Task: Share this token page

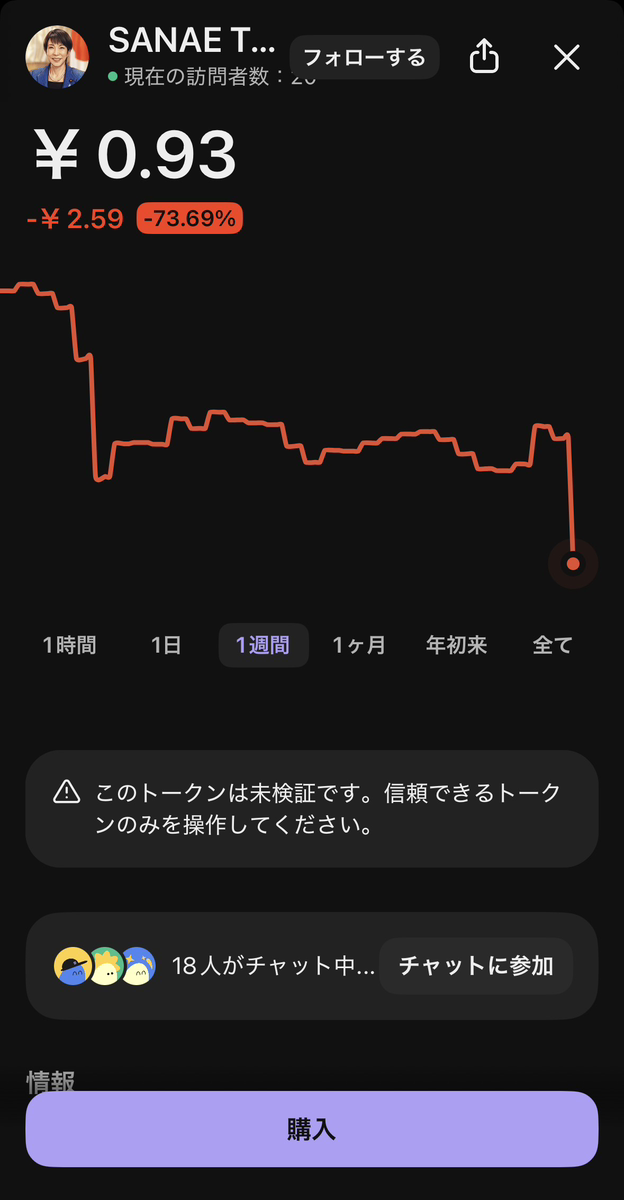Action: tap(484, 57)
